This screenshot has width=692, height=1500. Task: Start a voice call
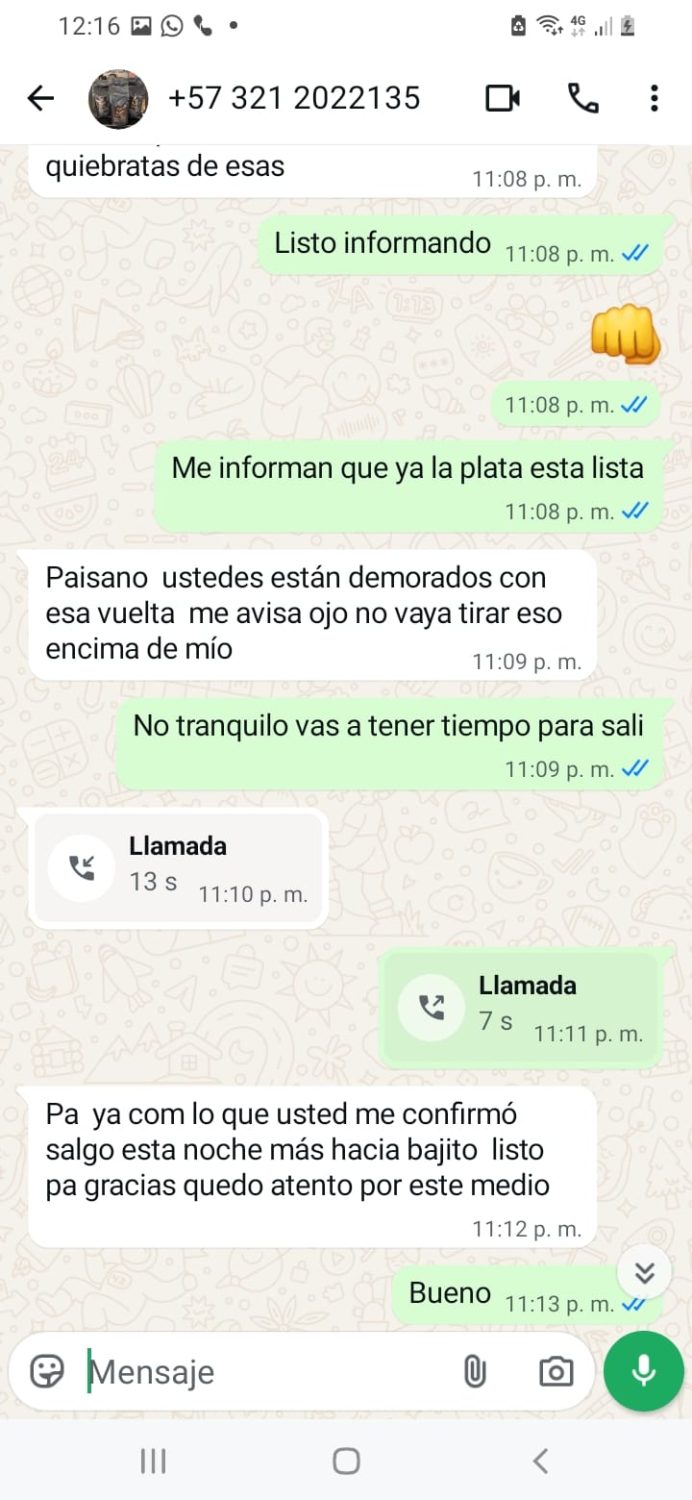click(582, 98)
